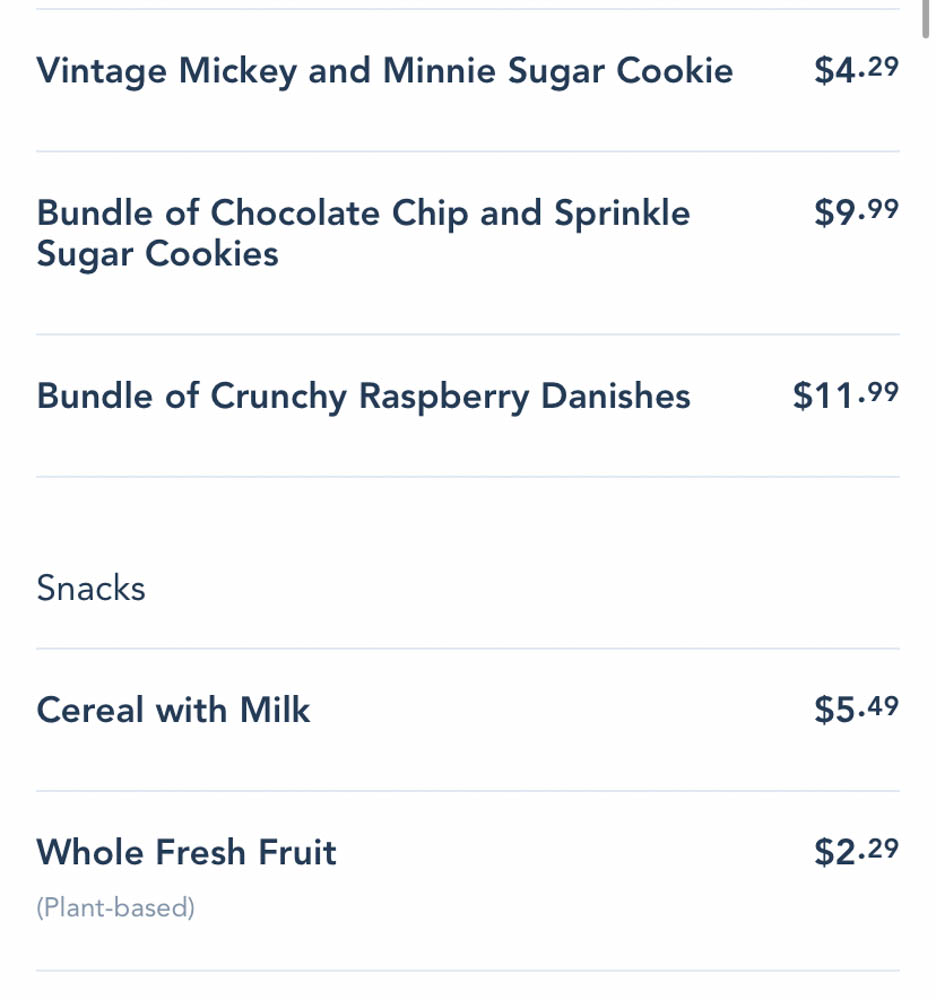
Task: Select Bundle of Chocolate Chip and Sprinkle Sugar Cookies
Action: [x=363, y=233]
